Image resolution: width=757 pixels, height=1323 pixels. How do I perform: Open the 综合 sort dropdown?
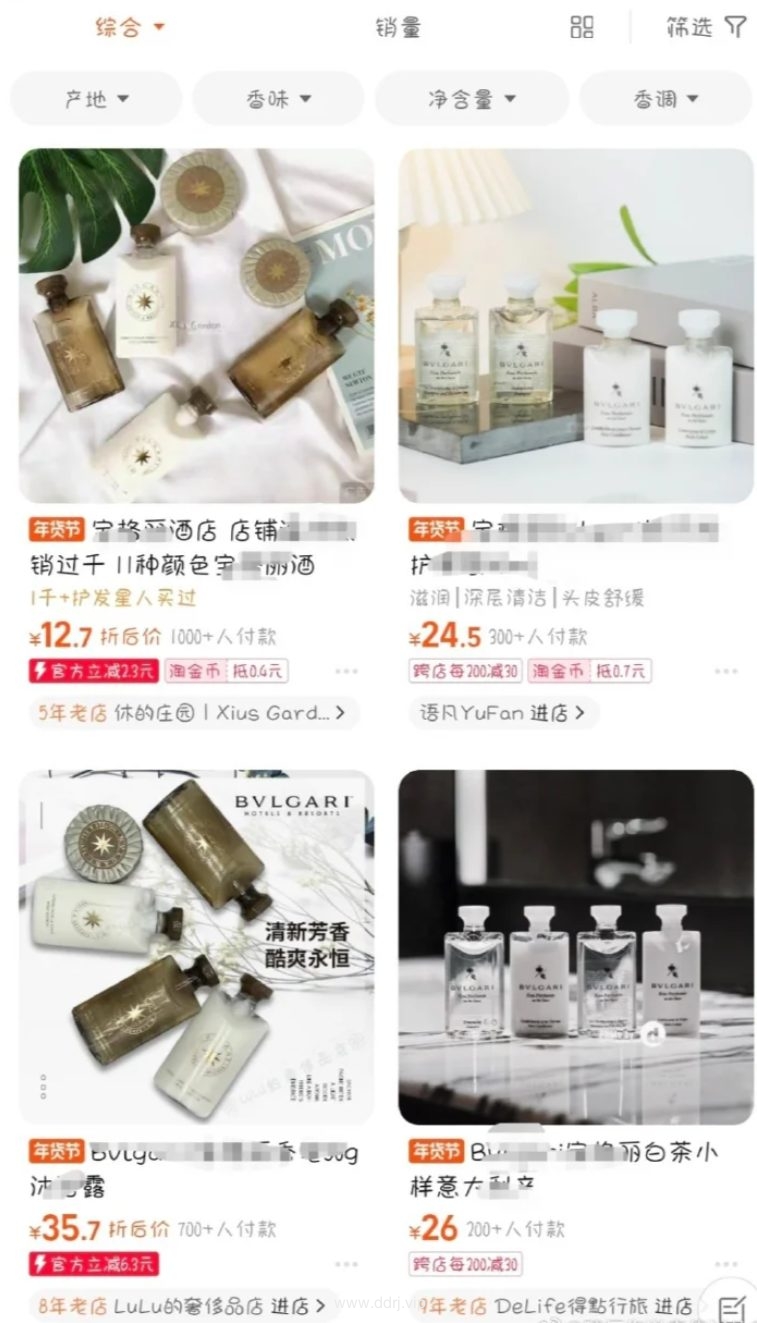[x=129, y=27]
